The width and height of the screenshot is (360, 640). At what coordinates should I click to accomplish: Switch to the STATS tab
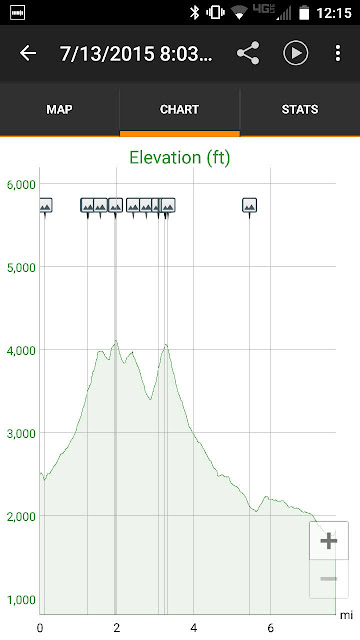coord(300,109)
